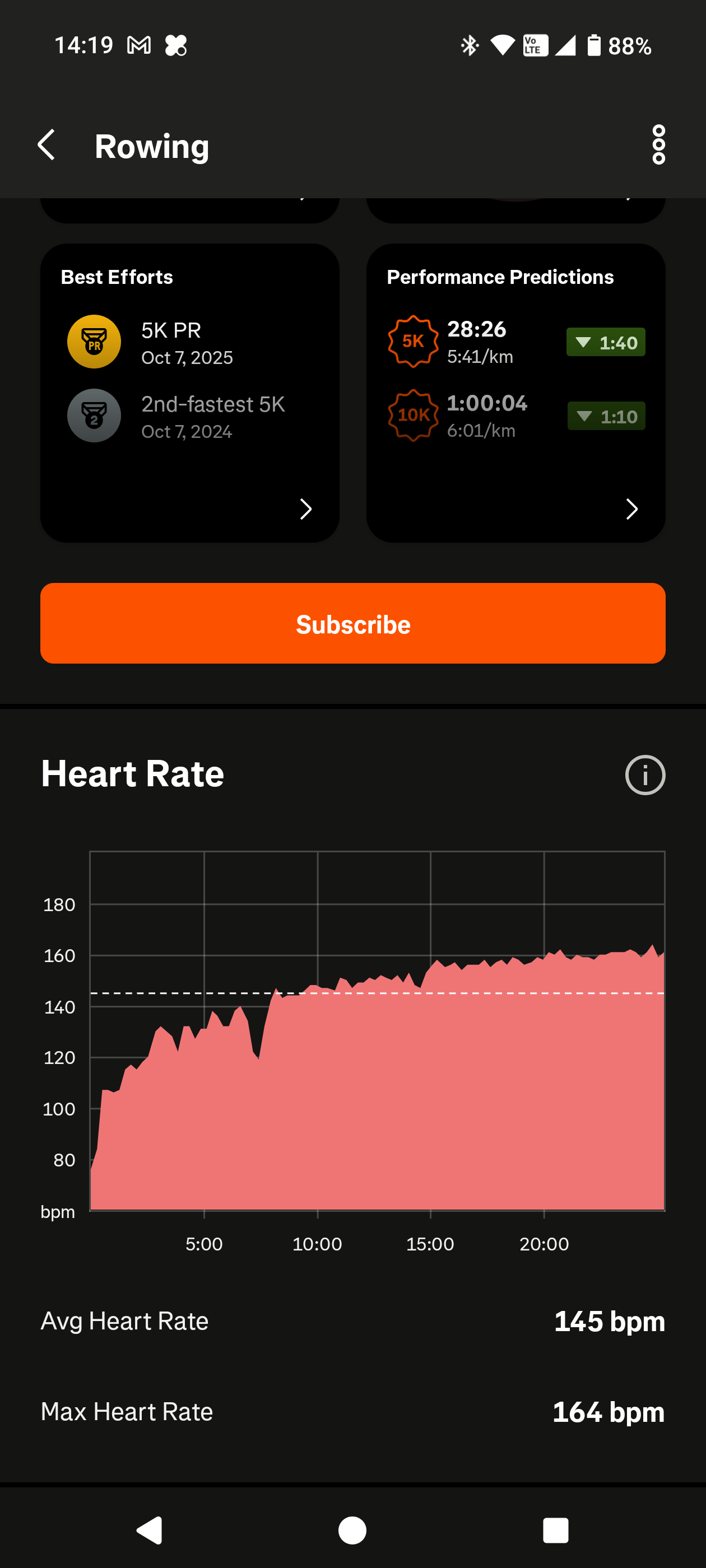Image resolution: width=706 pixels, height=1568 pixels.
Task: Go back from the Rowing screen
Action: 47,146
